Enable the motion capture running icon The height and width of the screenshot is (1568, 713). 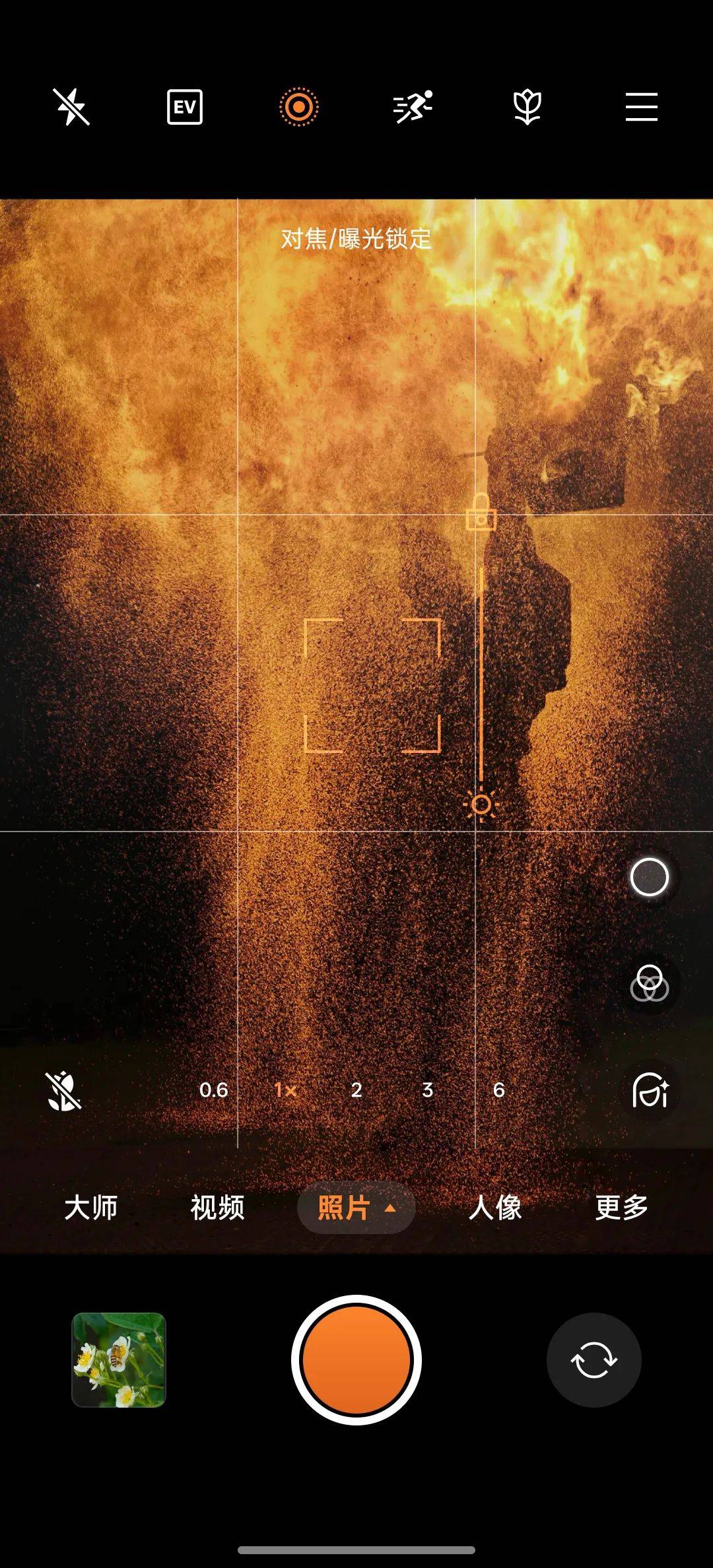tap(413, 107)
